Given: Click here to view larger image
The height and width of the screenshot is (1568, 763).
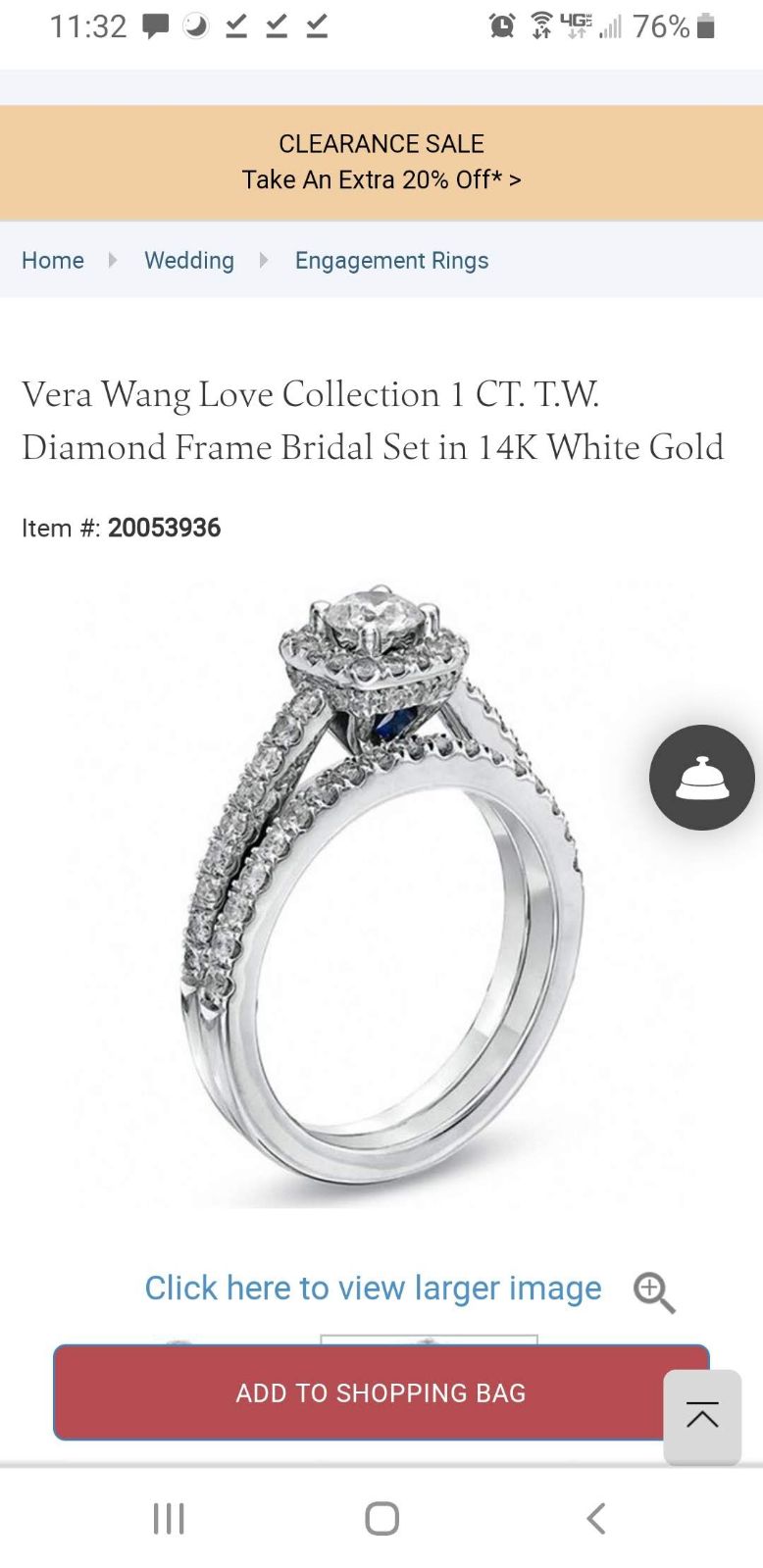Looking at the screenshot, I should [x=373, y=1288].
